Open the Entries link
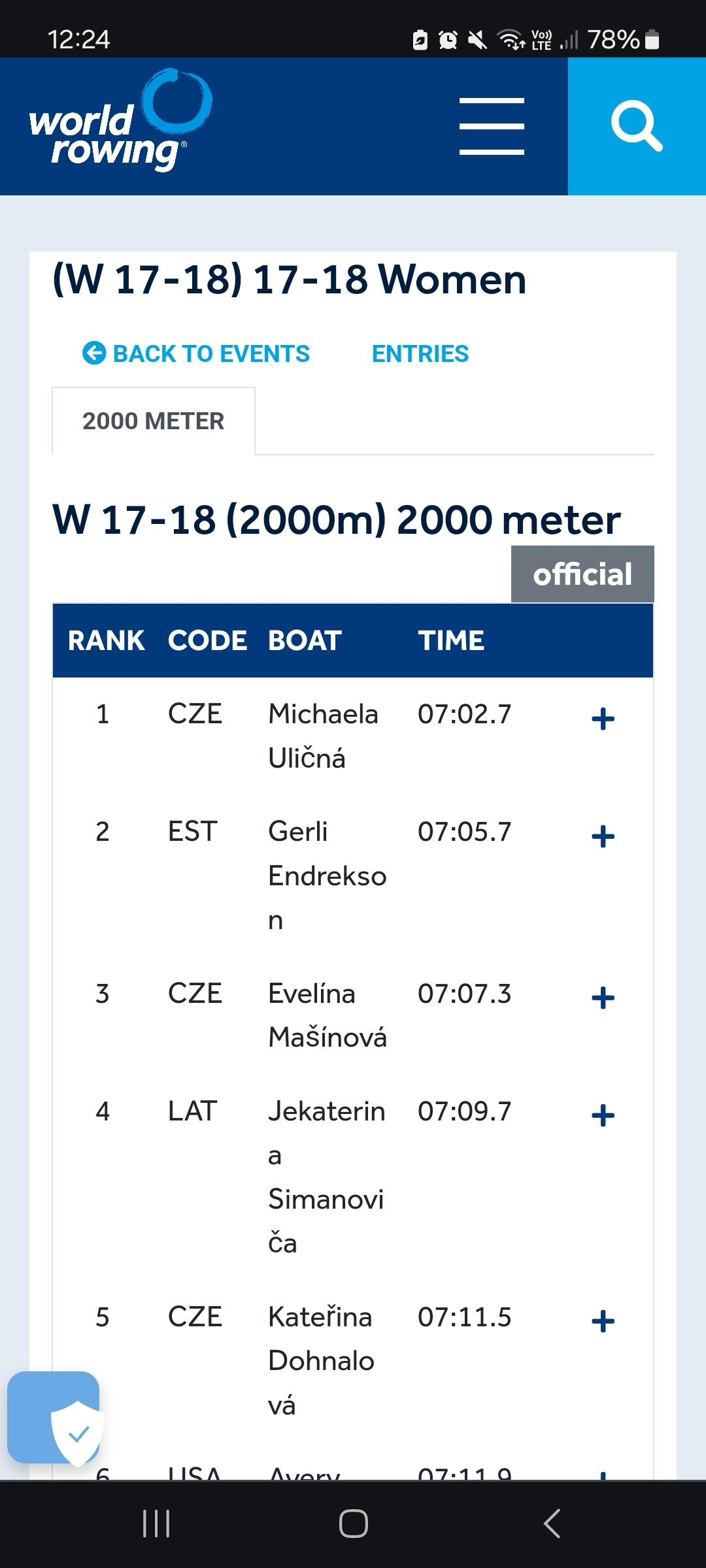The height and width of the screenshot is (1568, 706). [x=420, y=353]
